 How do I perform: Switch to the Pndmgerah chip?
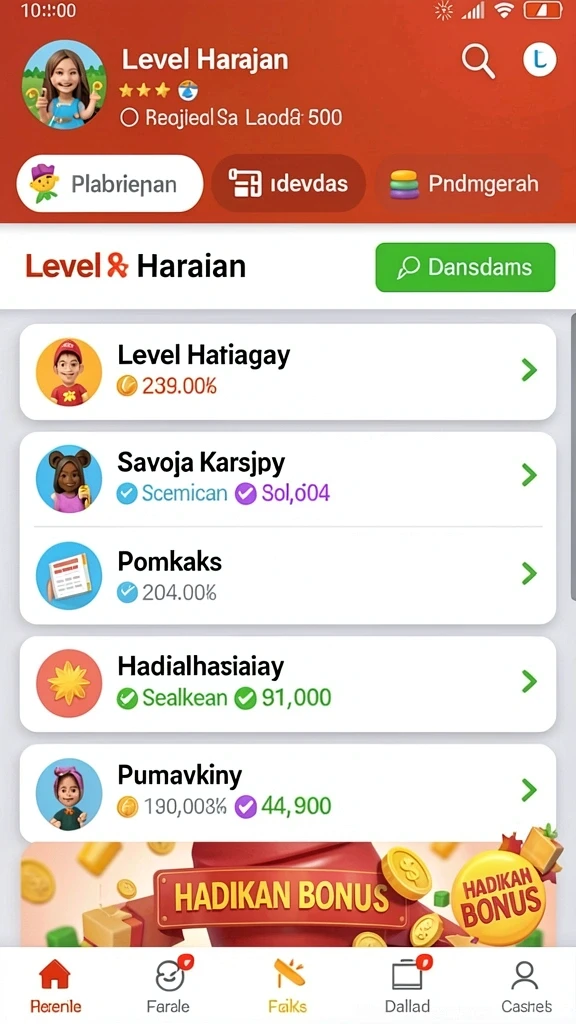(x=467, y=184)
